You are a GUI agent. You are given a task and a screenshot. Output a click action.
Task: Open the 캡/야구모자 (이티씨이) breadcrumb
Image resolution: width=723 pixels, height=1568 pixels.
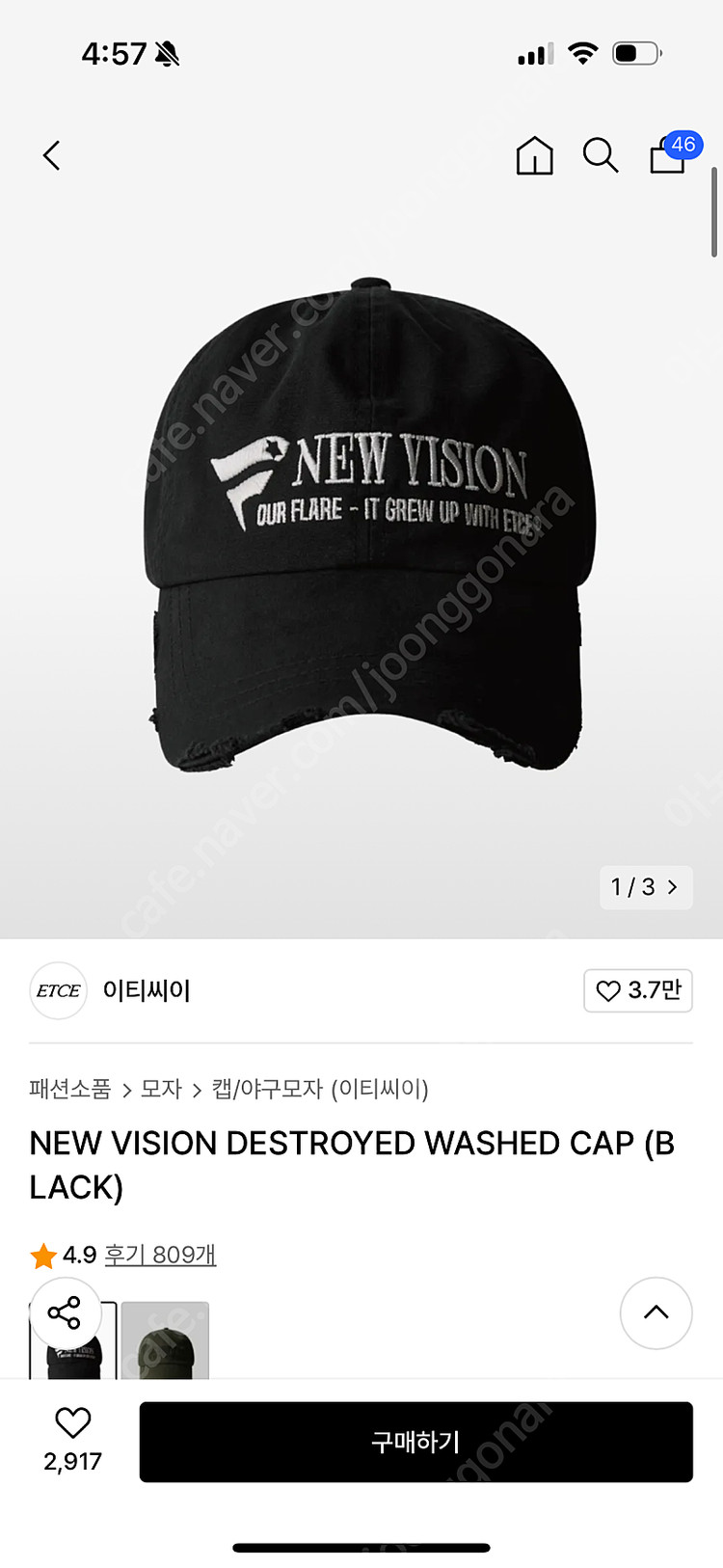tap(320, 1089)
